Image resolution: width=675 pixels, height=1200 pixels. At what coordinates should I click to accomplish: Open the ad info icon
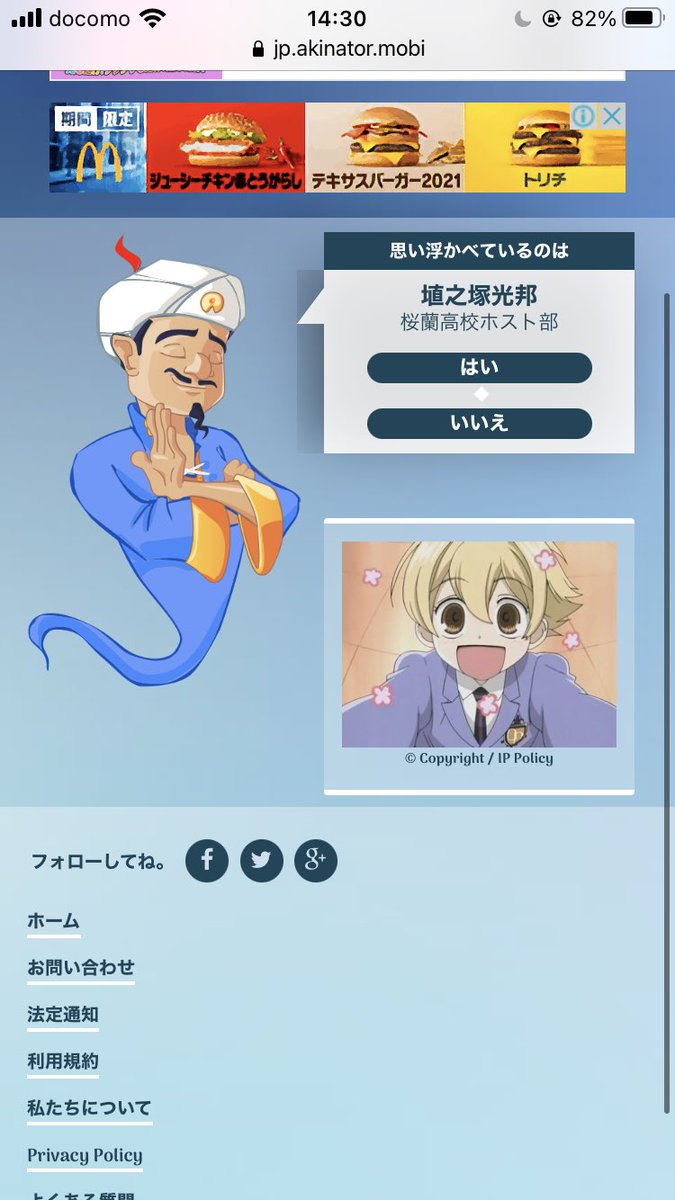(x=585, y=116)
